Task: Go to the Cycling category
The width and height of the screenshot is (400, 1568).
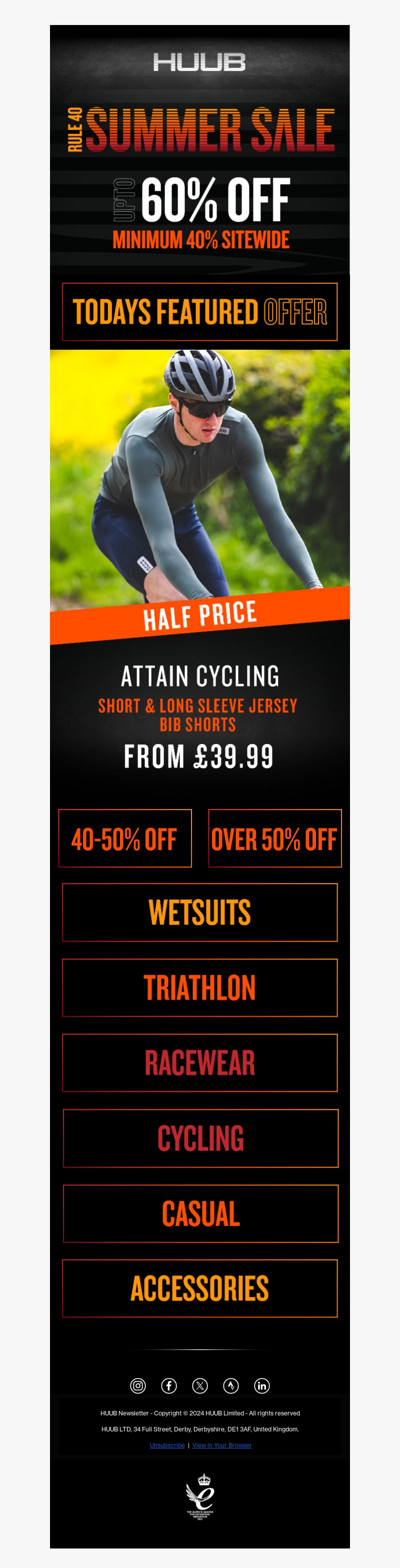Action: (200, 1138)
